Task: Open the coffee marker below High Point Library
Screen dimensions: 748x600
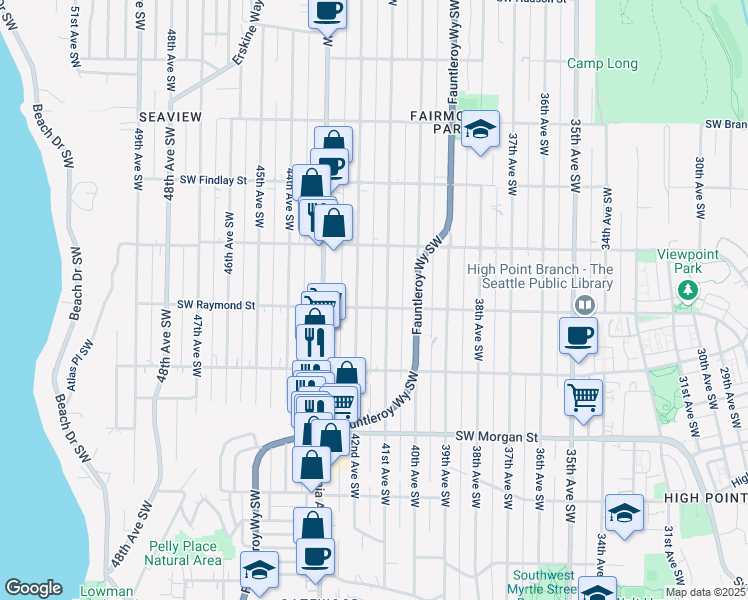Action: click(579, 336)
